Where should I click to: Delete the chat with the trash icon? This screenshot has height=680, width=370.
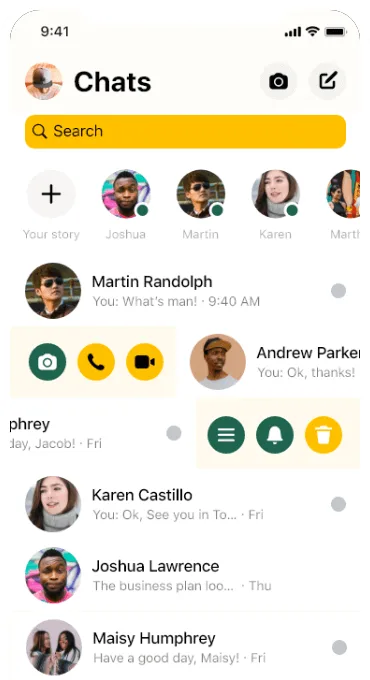point(323,435)
